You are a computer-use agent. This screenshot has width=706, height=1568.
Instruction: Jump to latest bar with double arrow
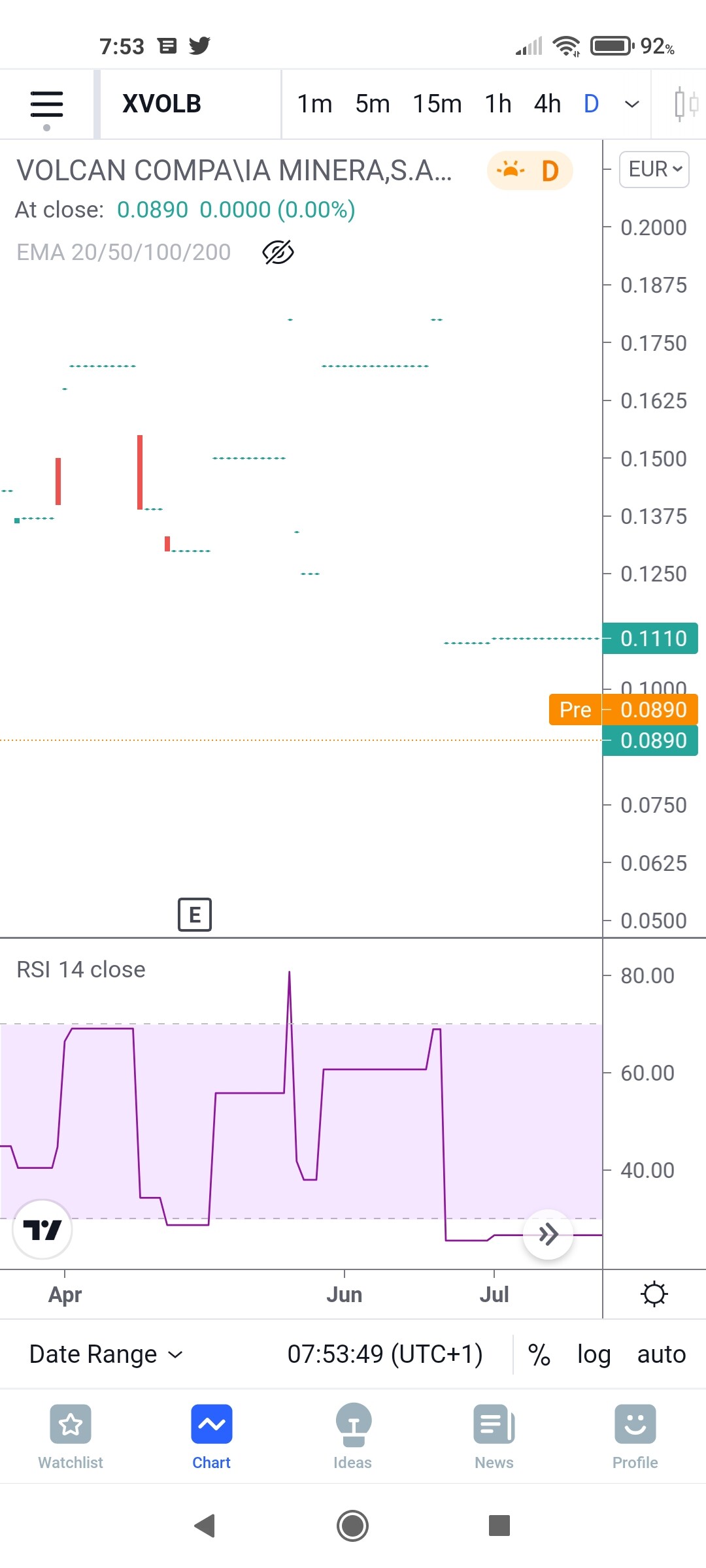pyautogui.click(x=548, y=1233)
